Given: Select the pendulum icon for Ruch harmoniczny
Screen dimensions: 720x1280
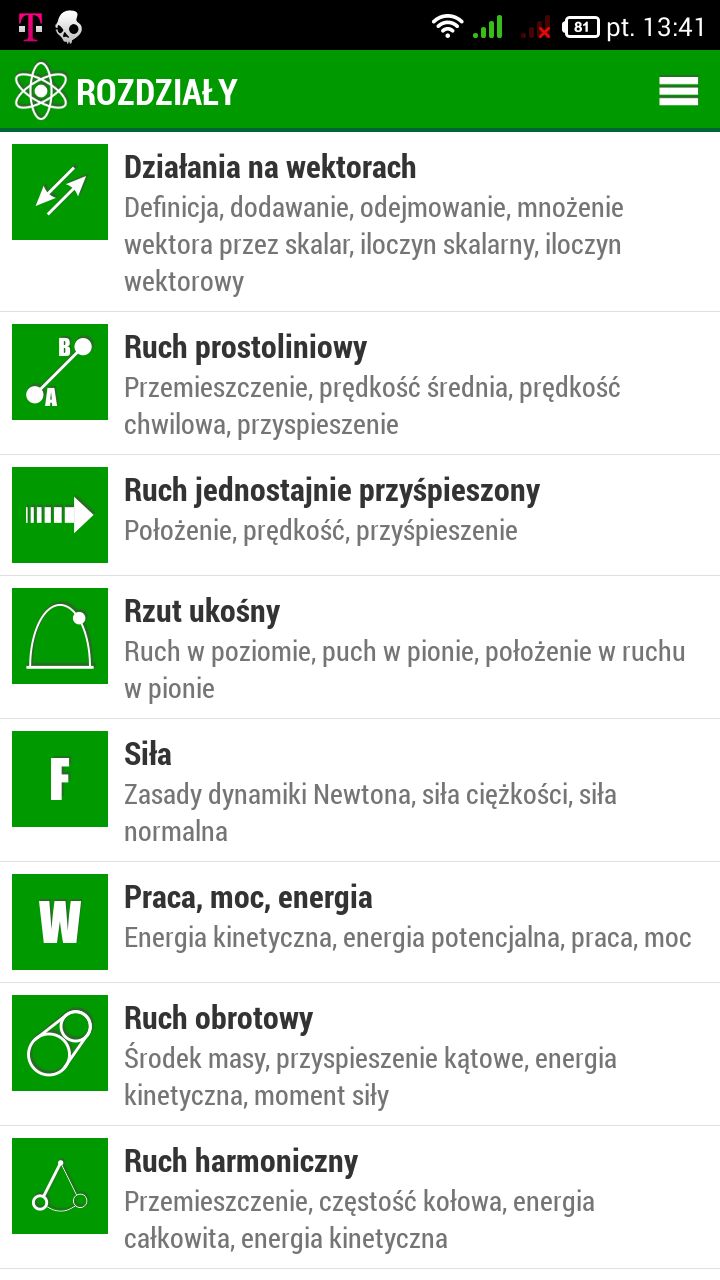Looking at the screenshot, I should 59,1185.
